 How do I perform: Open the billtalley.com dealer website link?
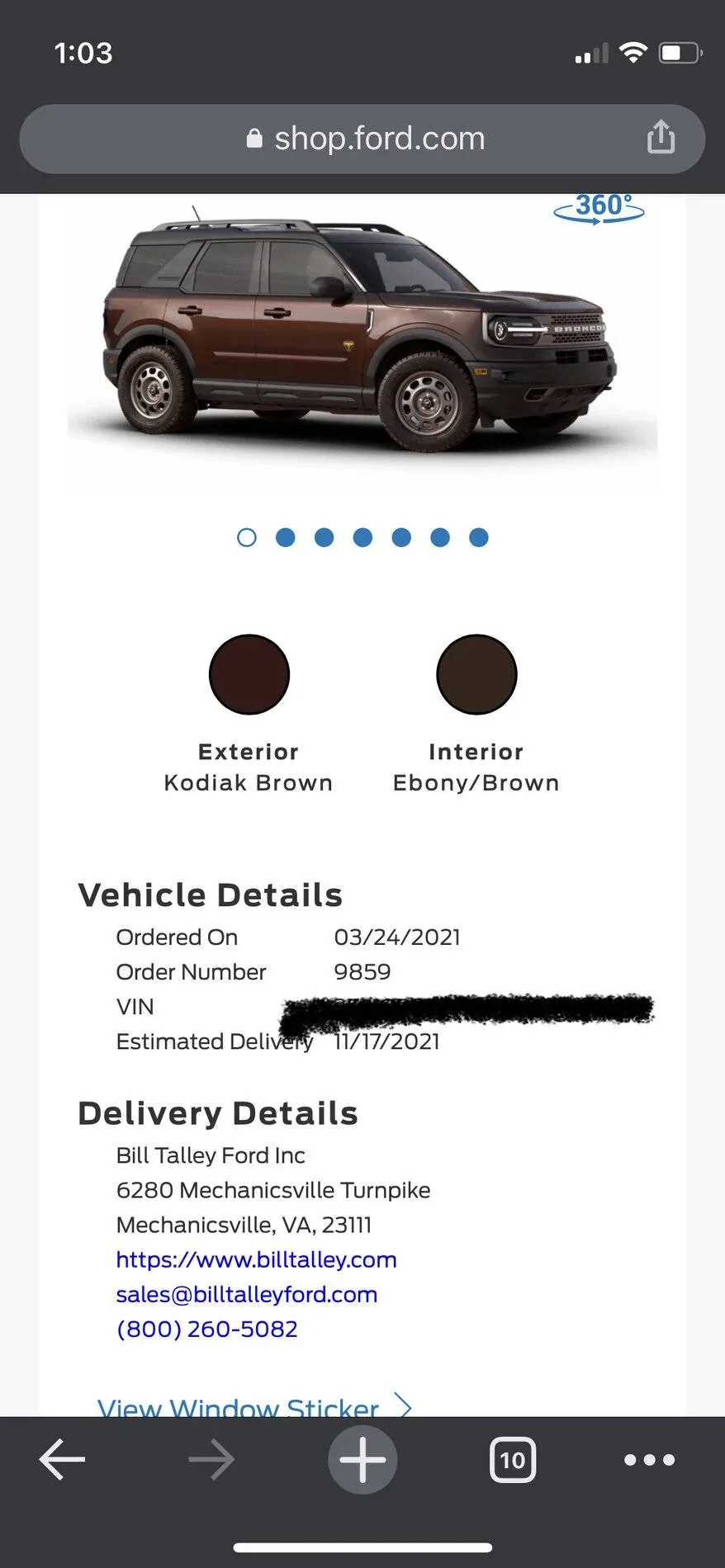[x=256, y=1259]
